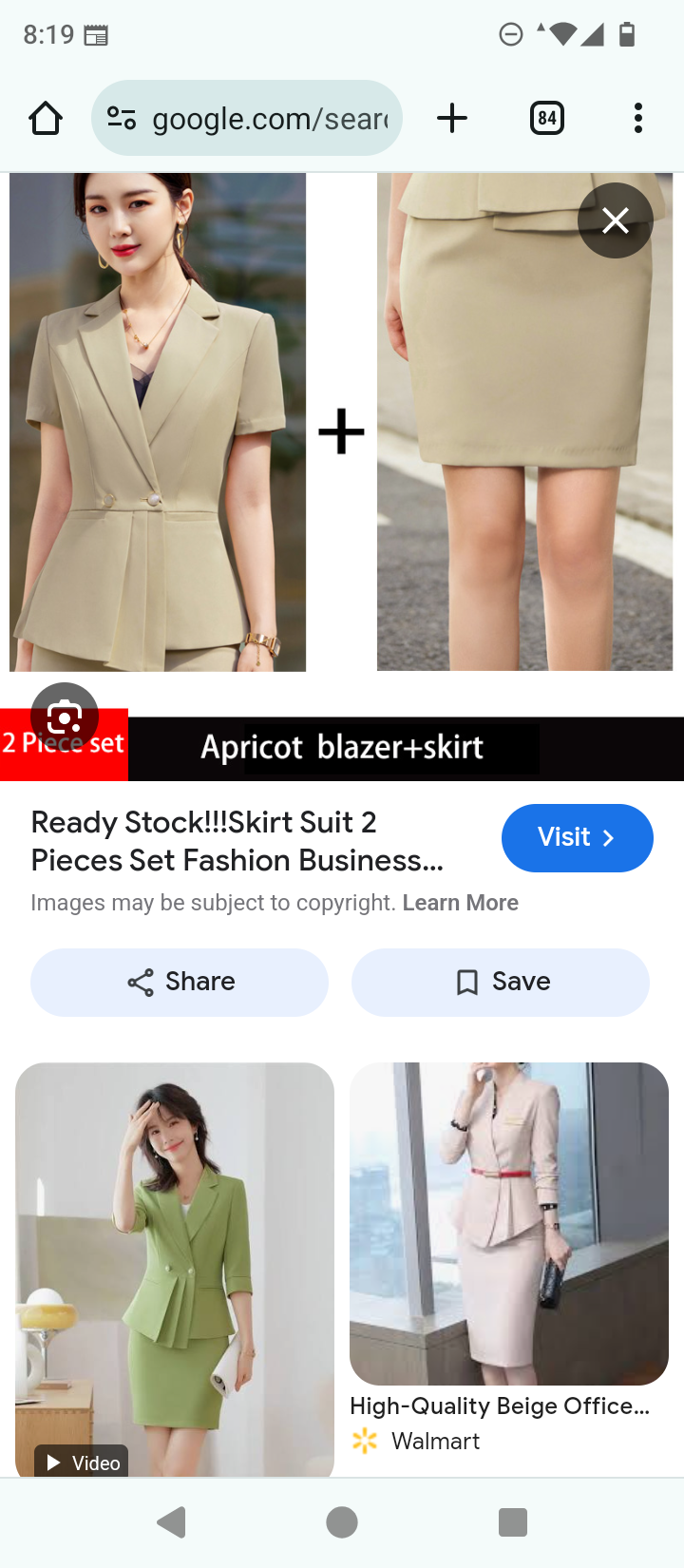
Task: Open the Walmart beige office suit result
Action: click(x=509, y=1224)
